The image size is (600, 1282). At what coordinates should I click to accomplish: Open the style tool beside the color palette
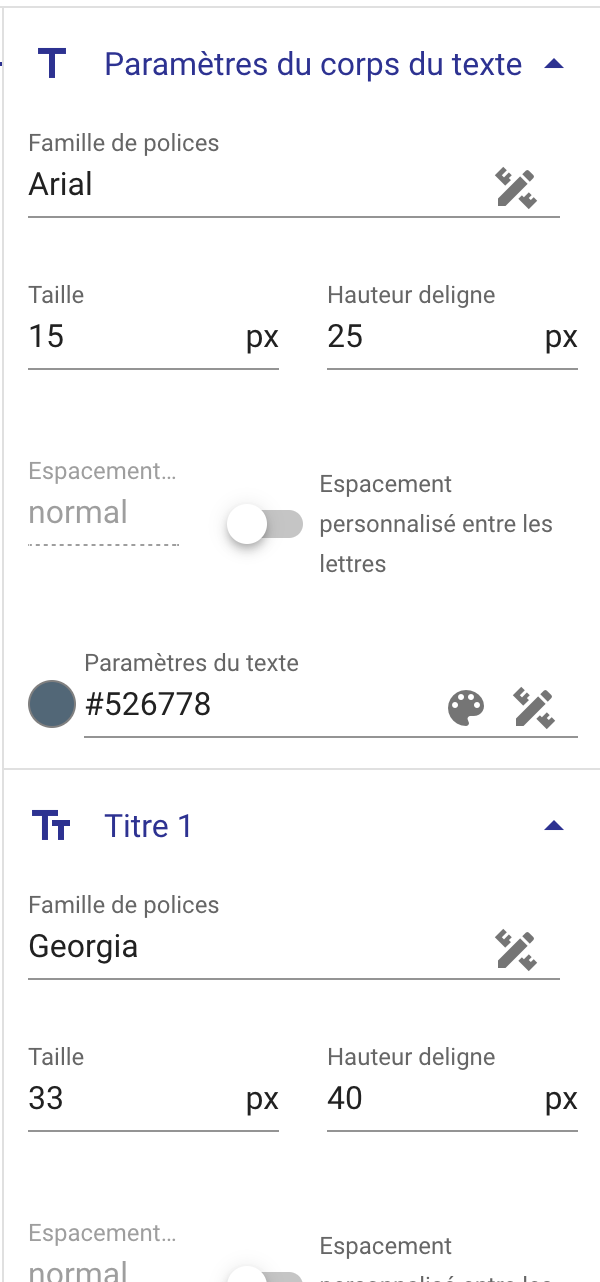[x=534, y=708]
